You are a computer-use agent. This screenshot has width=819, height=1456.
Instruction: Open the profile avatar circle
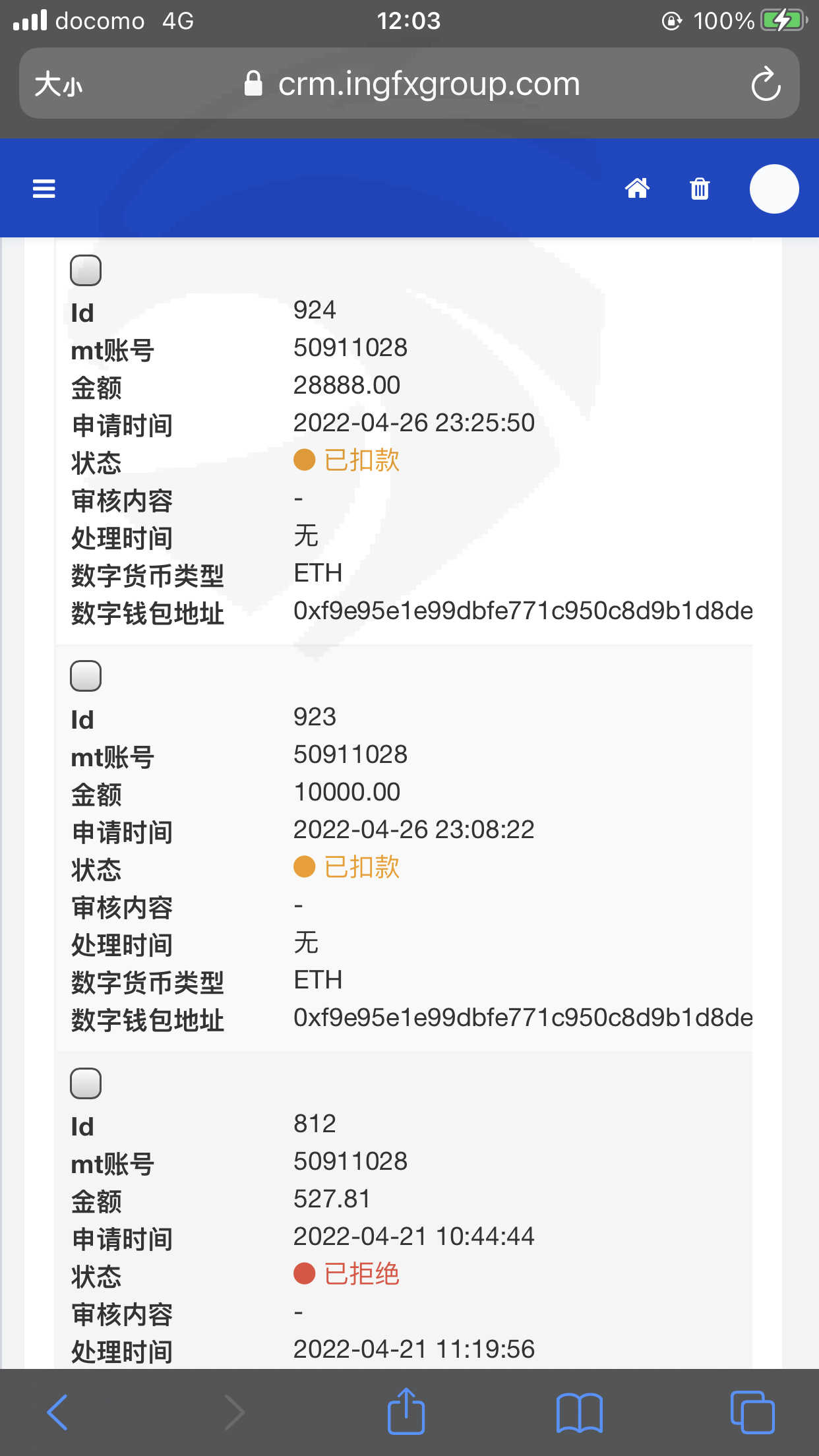point(774,189)
